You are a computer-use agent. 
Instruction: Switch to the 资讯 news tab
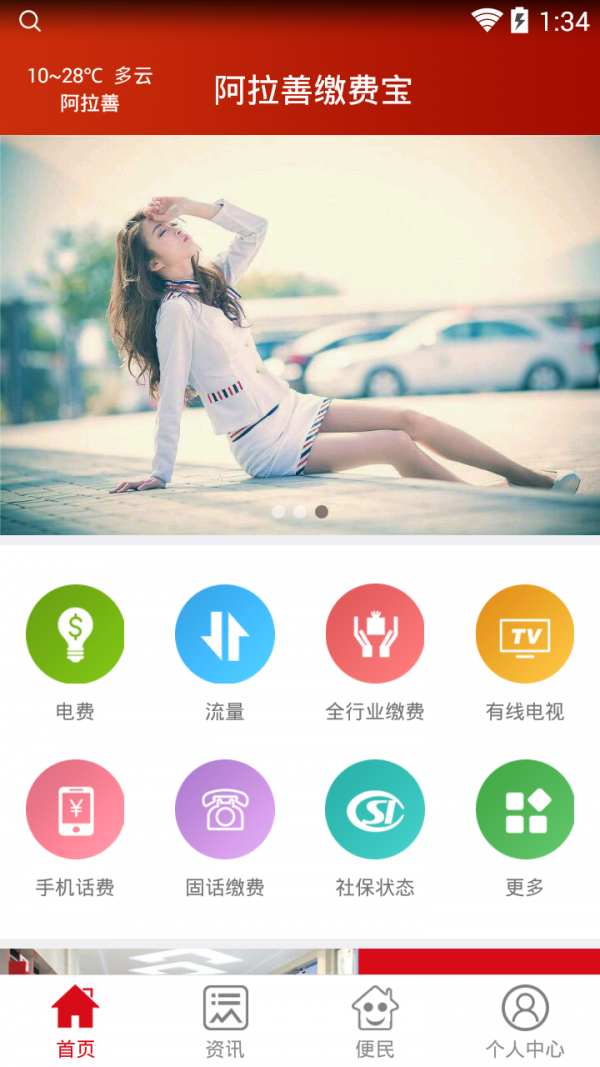pos(225,1021)
